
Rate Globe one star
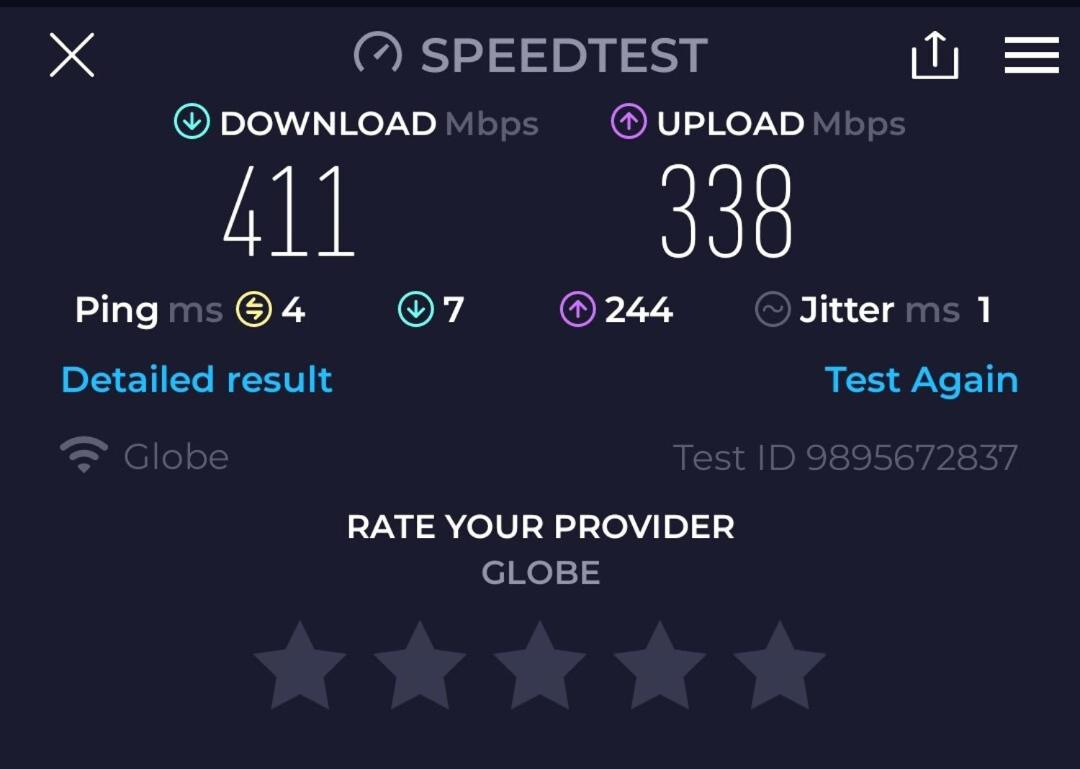[300, 667]
